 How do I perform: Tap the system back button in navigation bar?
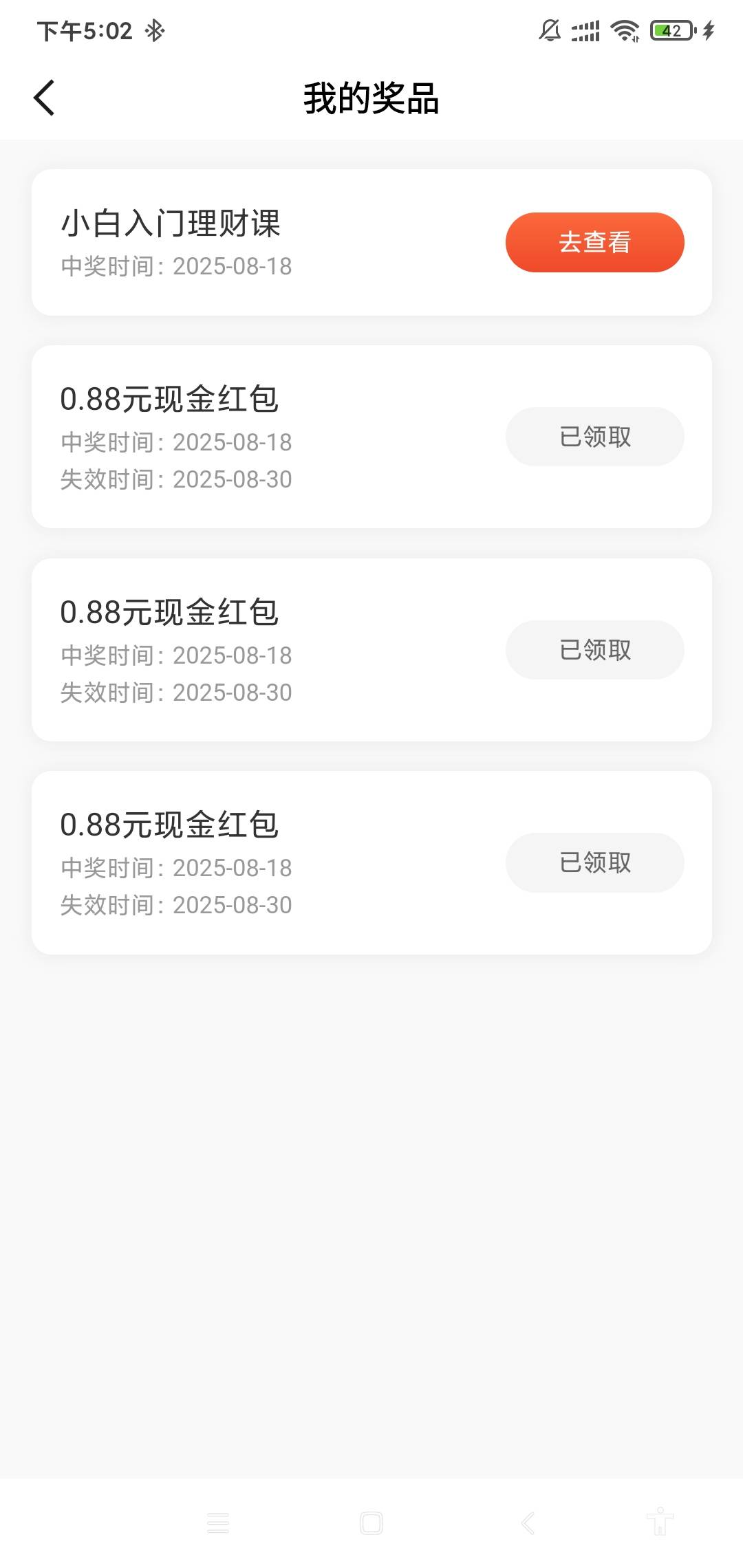click(x=528, y=1523)
